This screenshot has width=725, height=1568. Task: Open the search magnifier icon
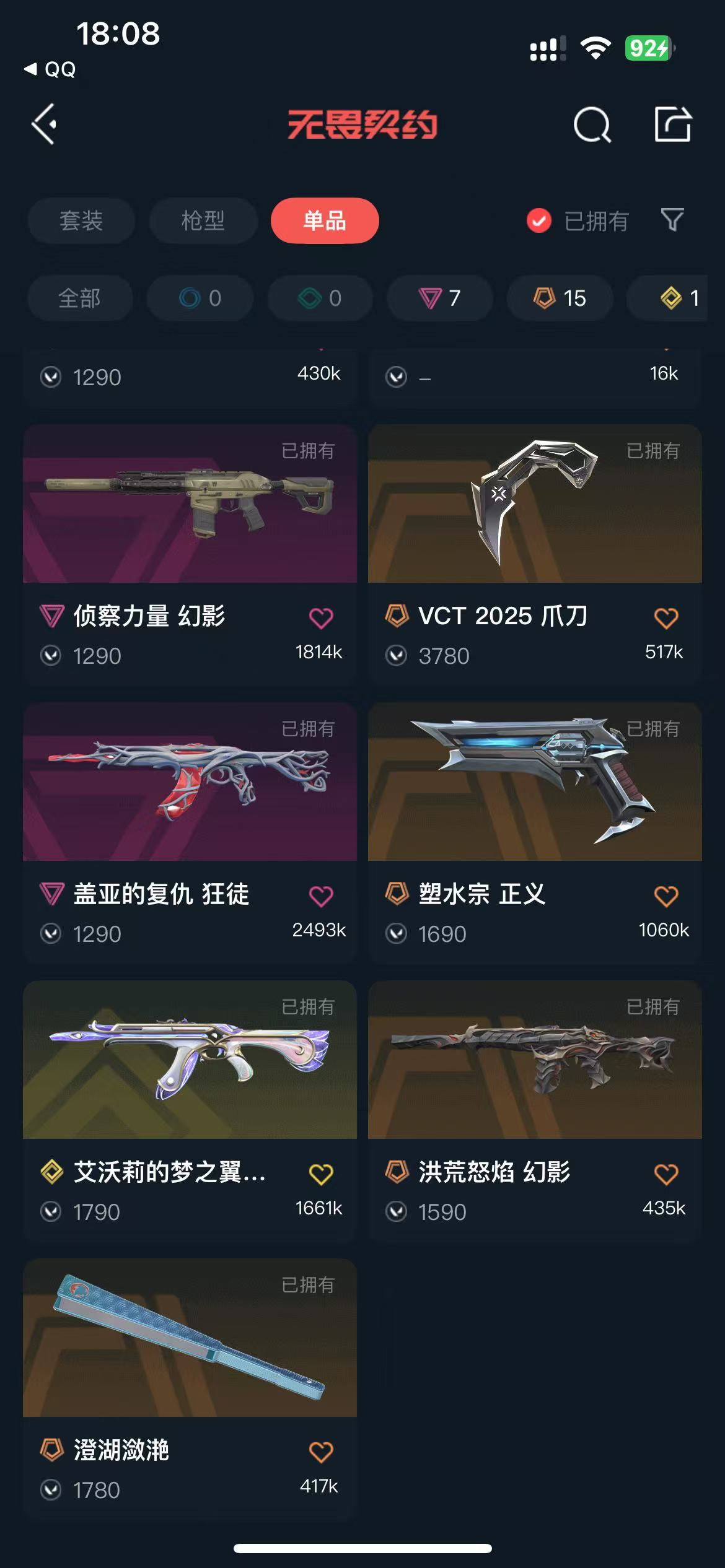tap(592, 125)
